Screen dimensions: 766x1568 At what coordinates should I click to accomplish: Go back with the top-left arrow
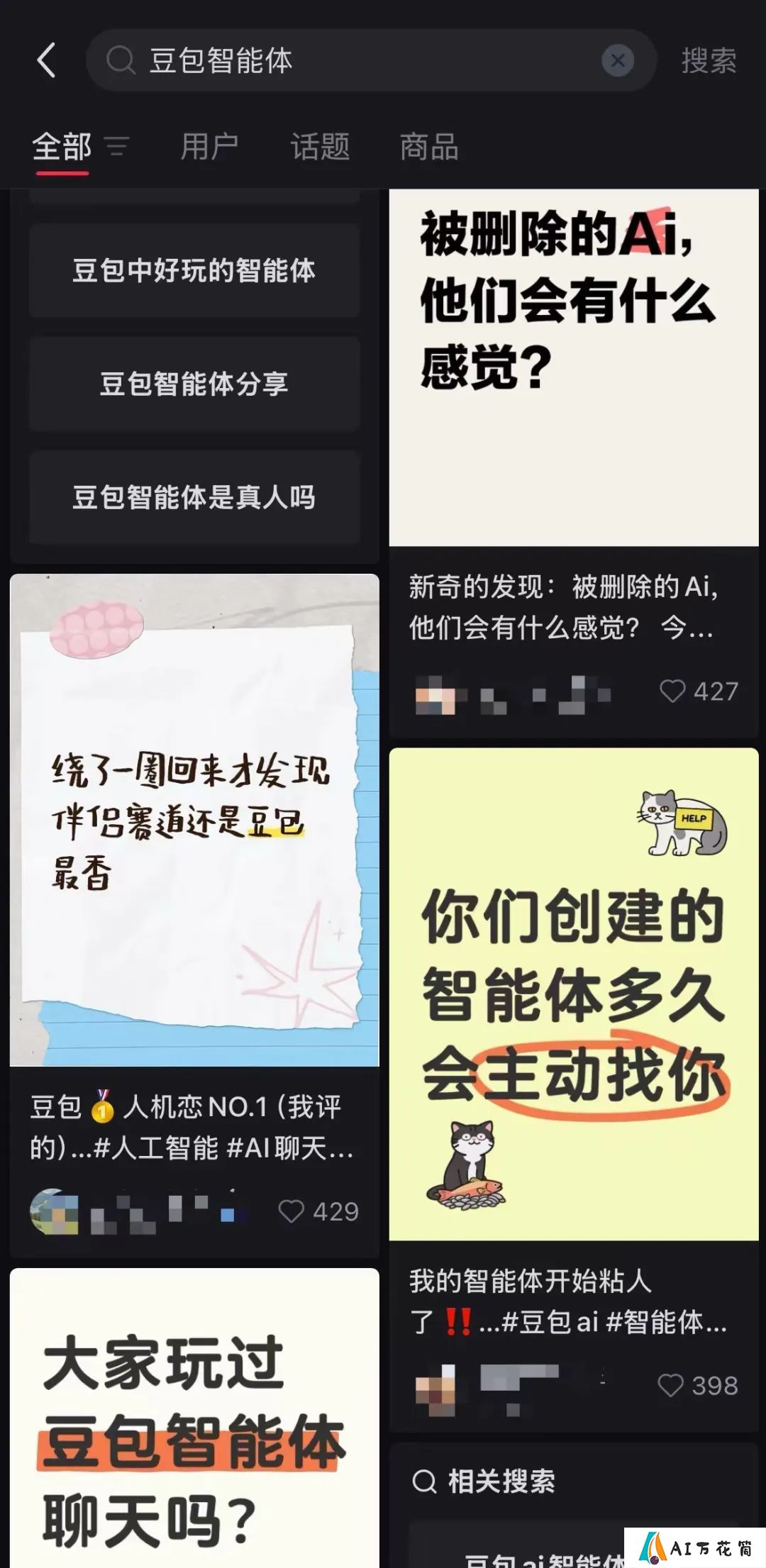[x=47, y=60]
